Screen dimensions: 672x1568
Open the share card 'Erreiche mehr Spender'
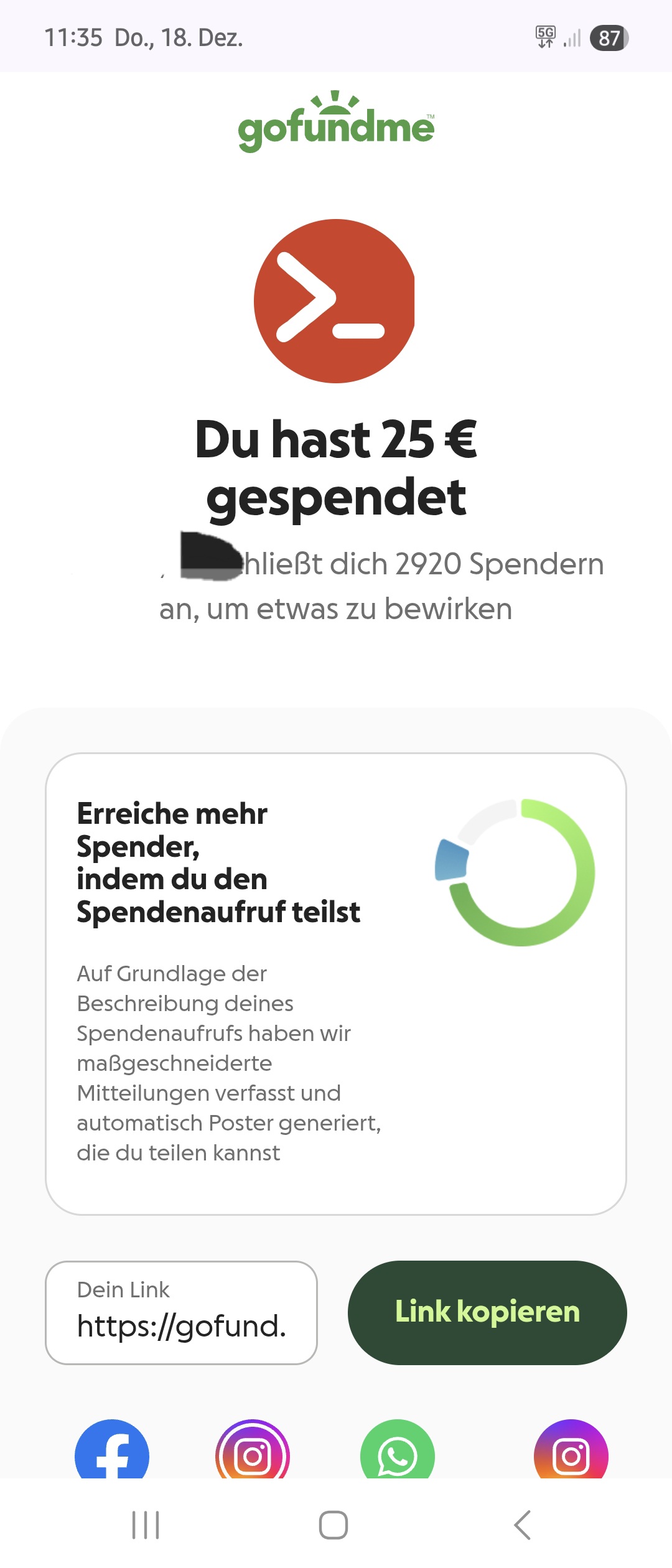(336, 983)
